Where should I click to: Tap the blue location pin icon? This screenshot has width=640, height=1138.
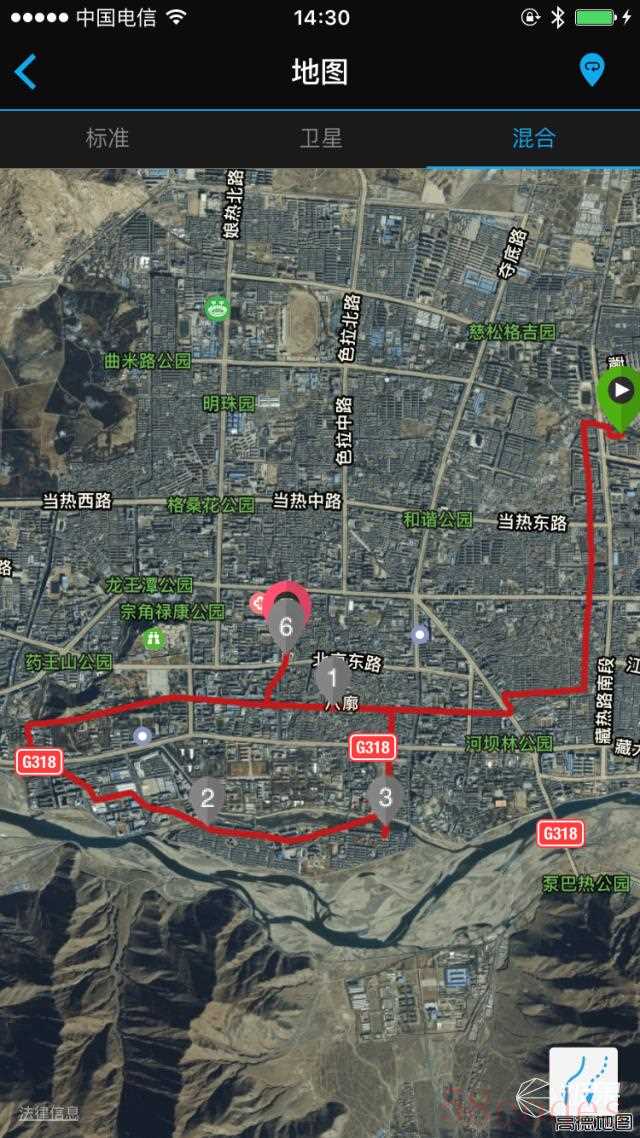coord(592,70)
